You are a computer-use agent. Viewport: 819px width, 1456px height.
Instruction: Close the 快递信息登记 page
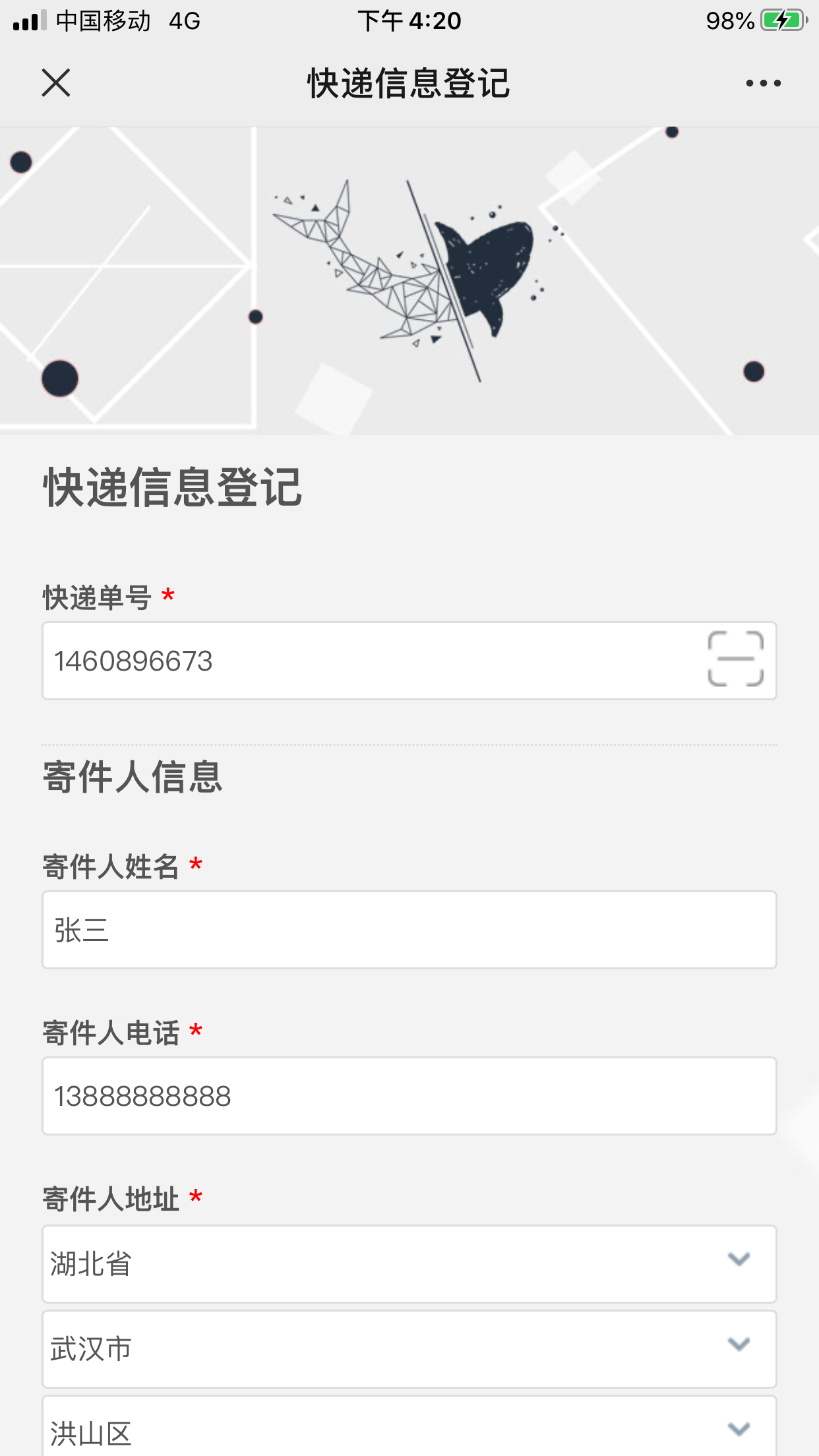pos(56,83)
